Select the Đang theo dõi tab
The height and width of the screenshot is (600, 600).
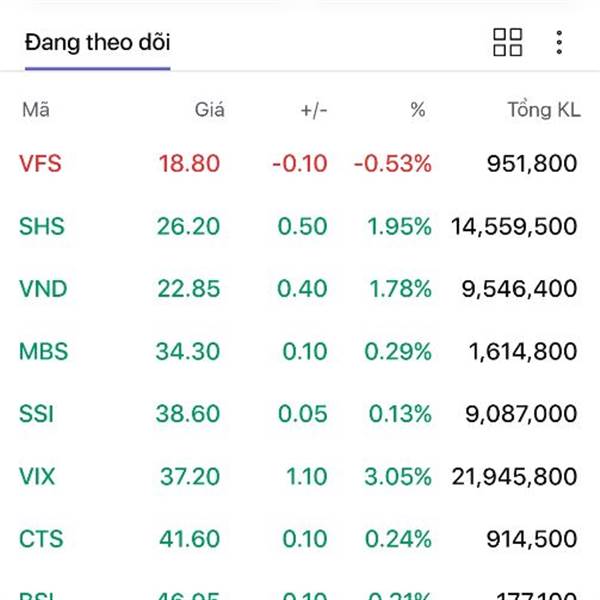(x=98, y=43)
